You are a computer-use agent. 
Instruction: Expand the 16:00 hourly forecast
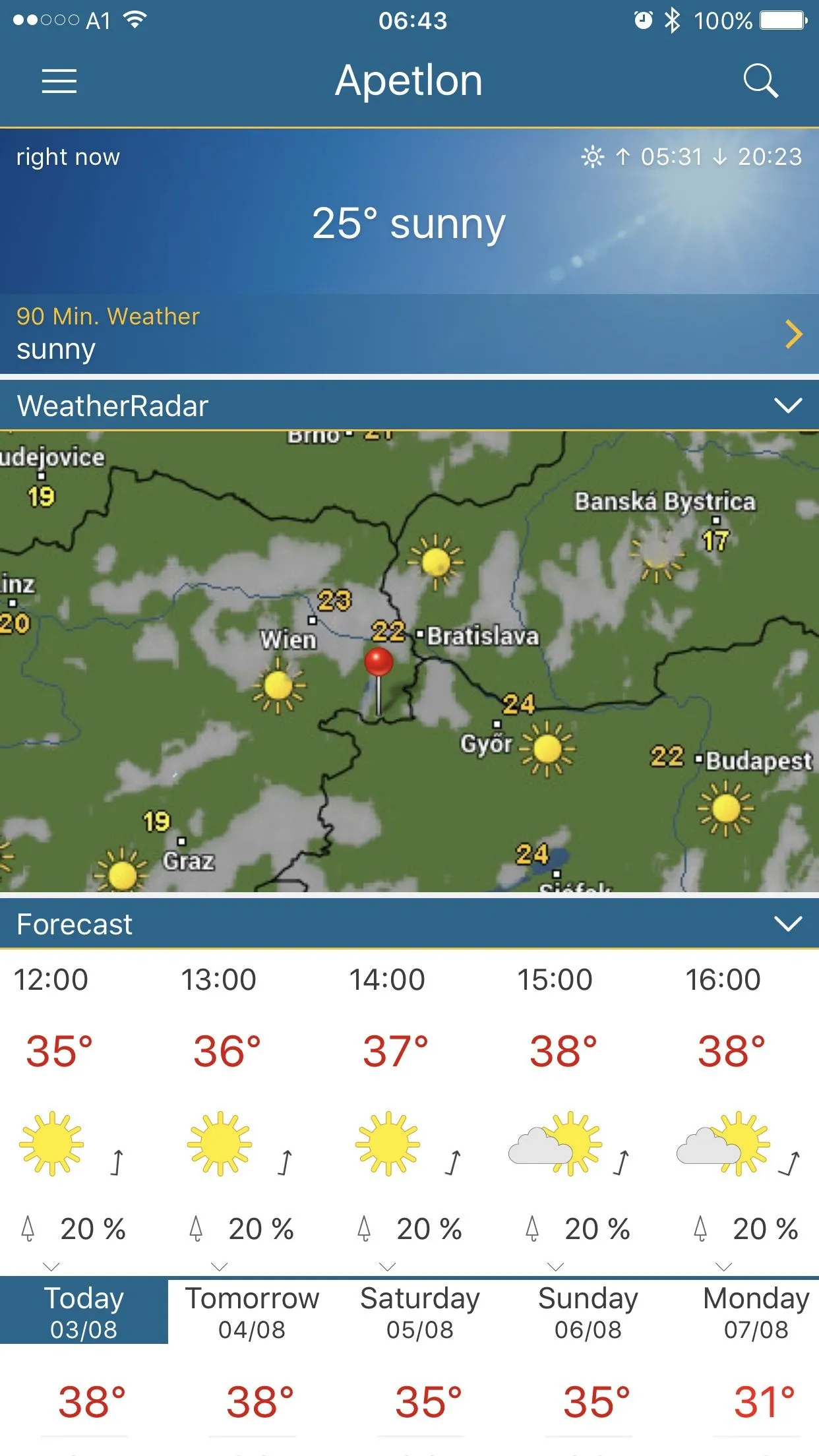tap(724, 1266)
